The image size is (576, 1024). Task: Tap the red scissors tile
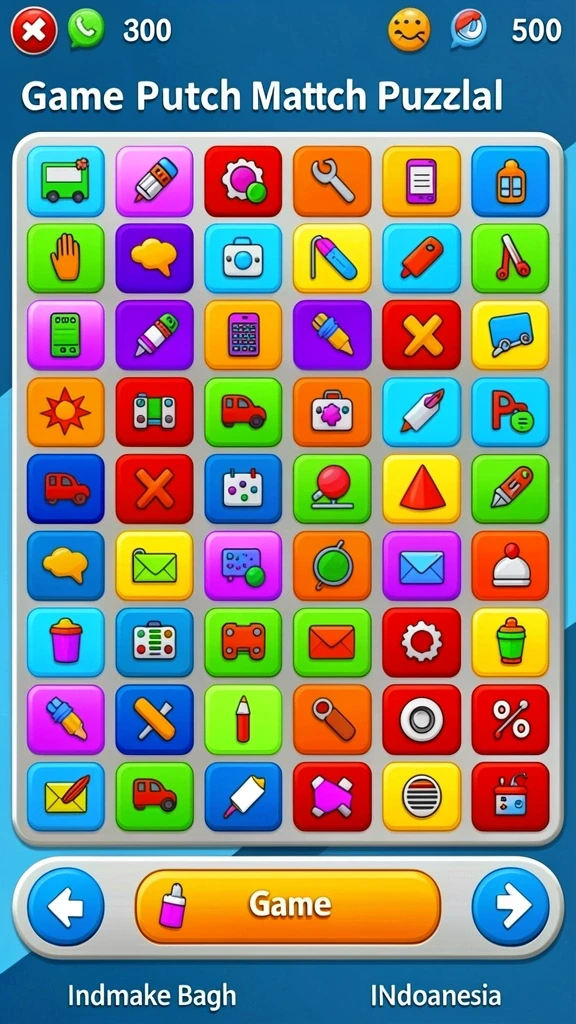(511, 258)
